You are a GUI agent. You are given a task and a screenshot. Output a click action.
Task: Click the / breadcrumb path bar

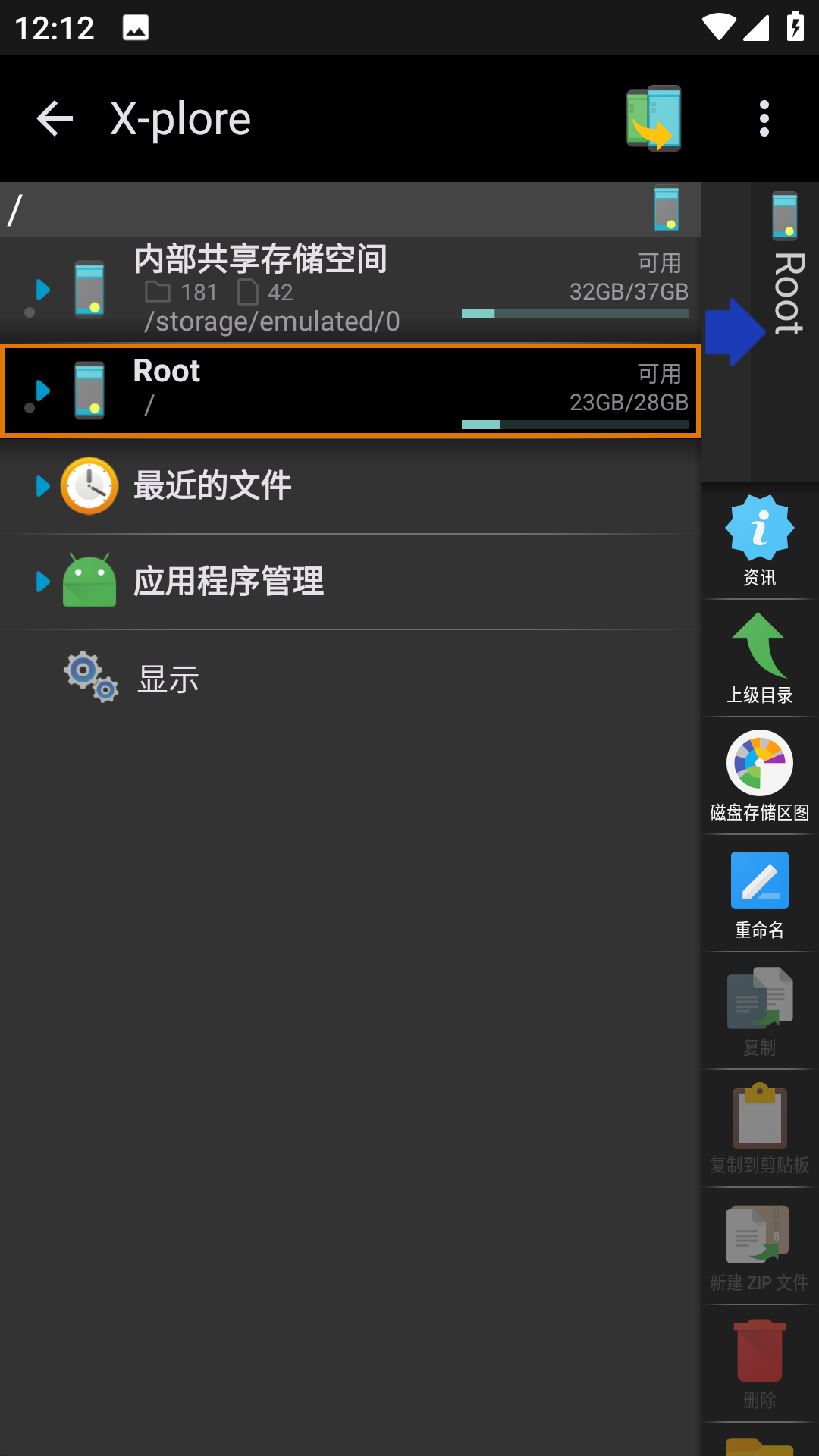tap(303, 209)
